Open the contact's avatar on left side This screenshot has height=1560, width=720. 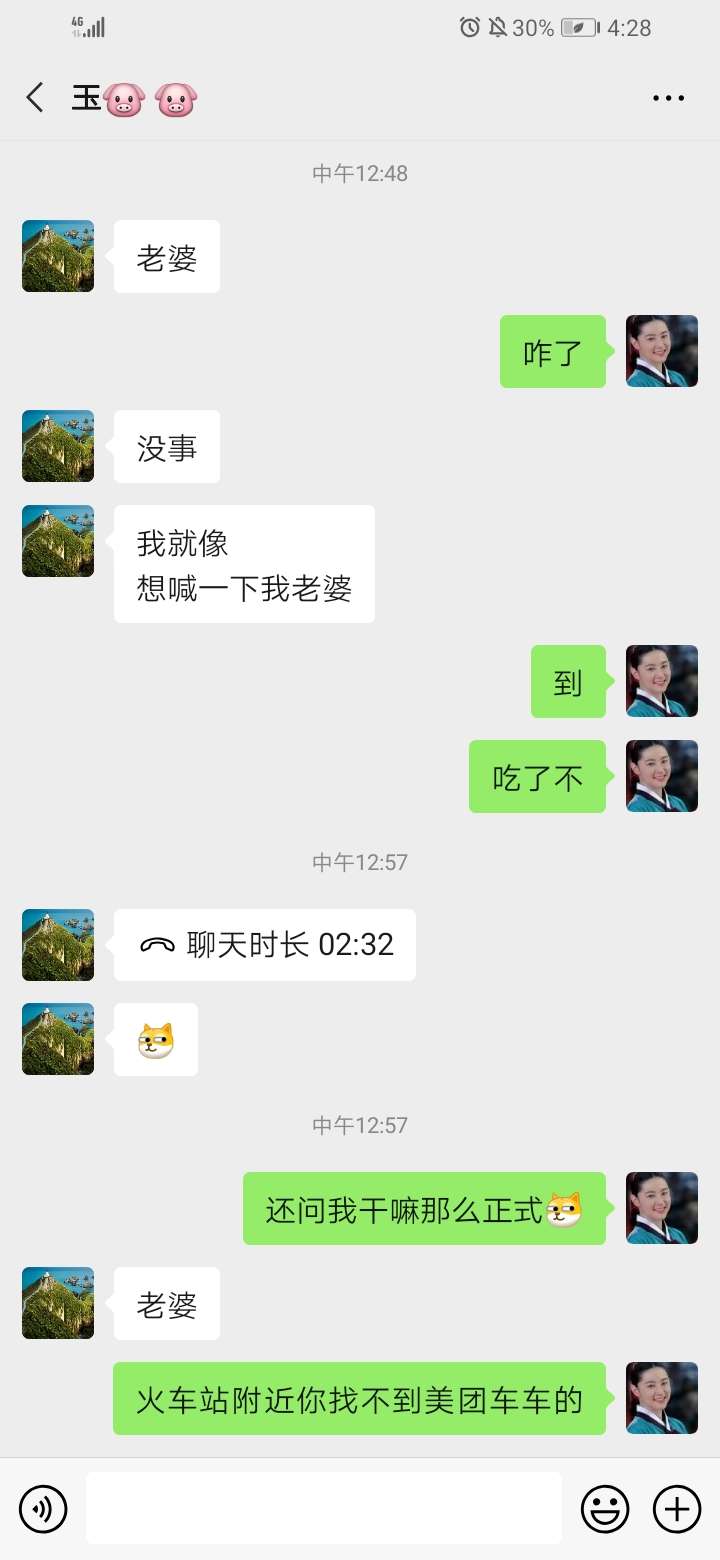point(57,256)
